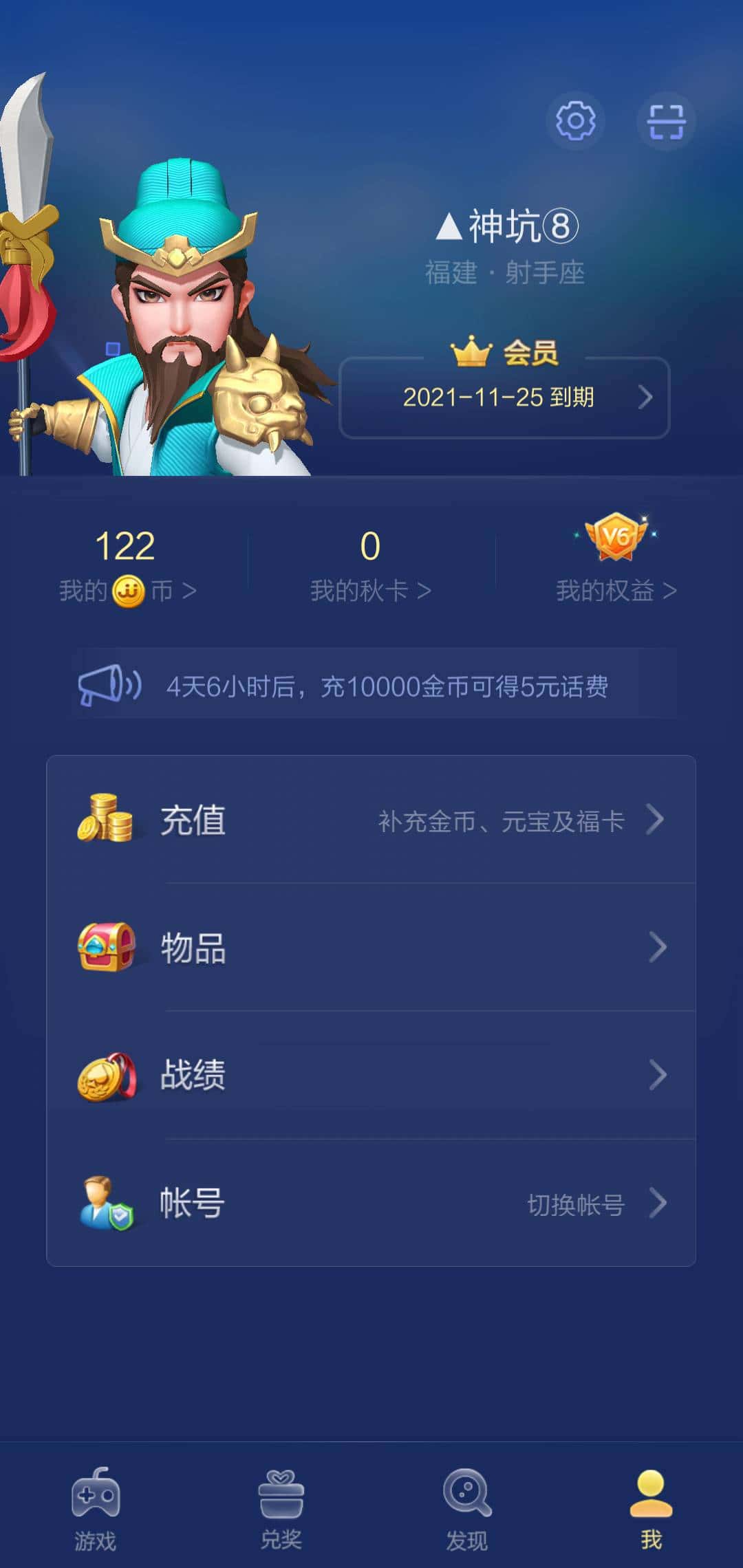
Task: Expand the membership expiry 2021-11-25 panel
Action: pyautogui.click(x=504, y=398)
